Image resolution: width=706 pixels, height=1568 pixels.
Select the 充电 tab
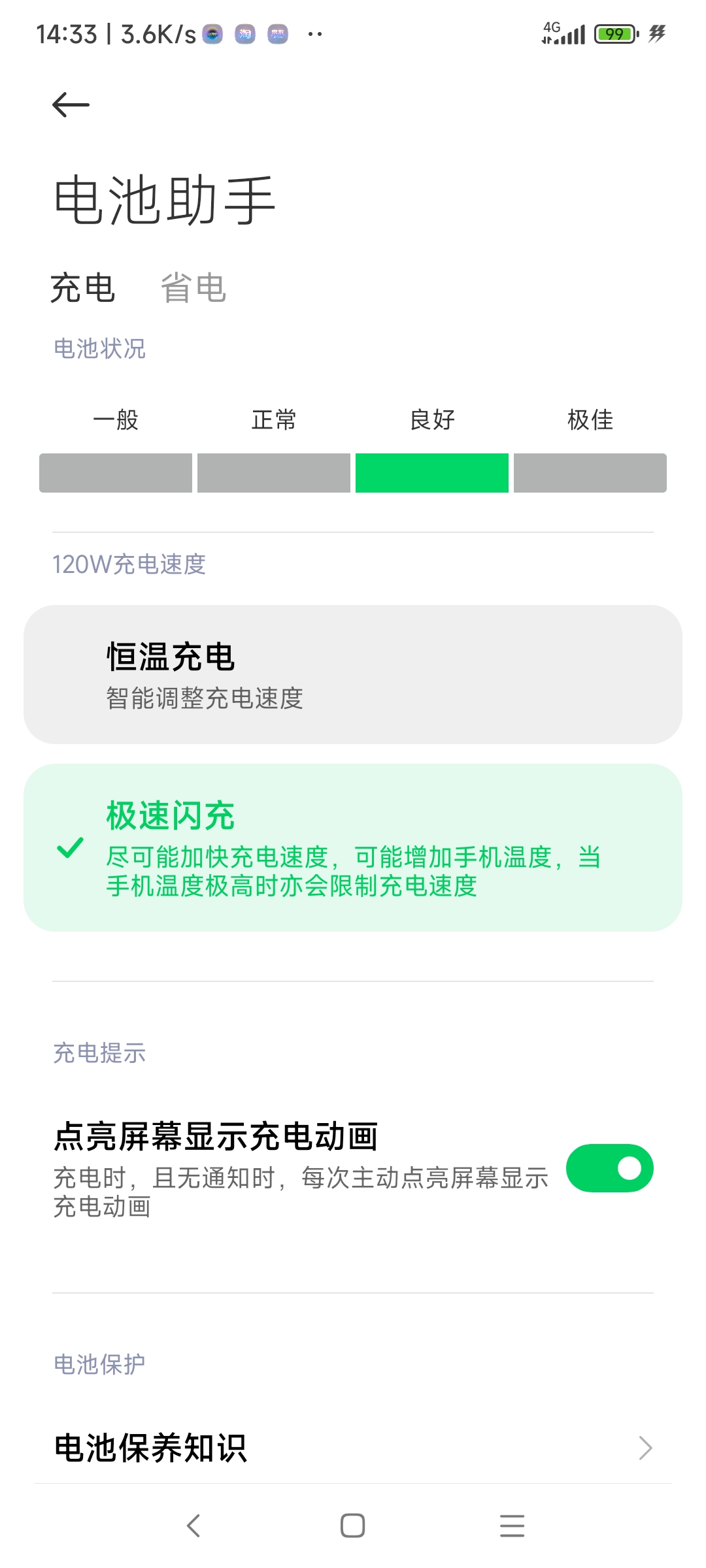pyautogui.click(x=83, y=287)
